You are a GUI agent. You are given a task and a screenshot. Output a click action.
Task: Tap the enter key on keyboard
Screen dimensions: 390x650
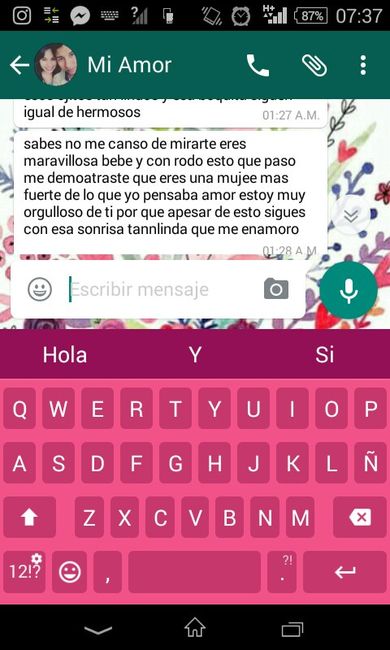point(345,572)
